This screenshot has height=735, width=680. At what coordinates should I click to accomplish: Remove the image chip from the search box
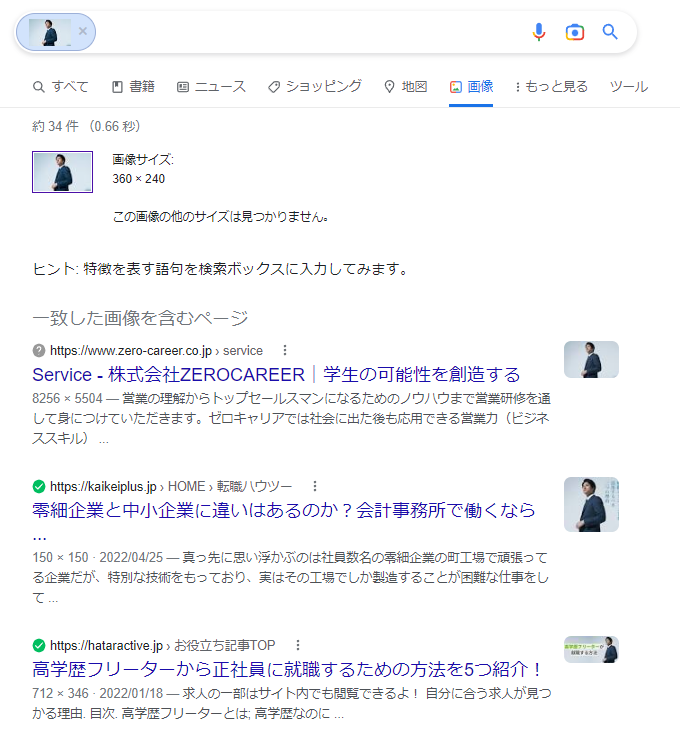pyautogui.click(x=83, y=32)
